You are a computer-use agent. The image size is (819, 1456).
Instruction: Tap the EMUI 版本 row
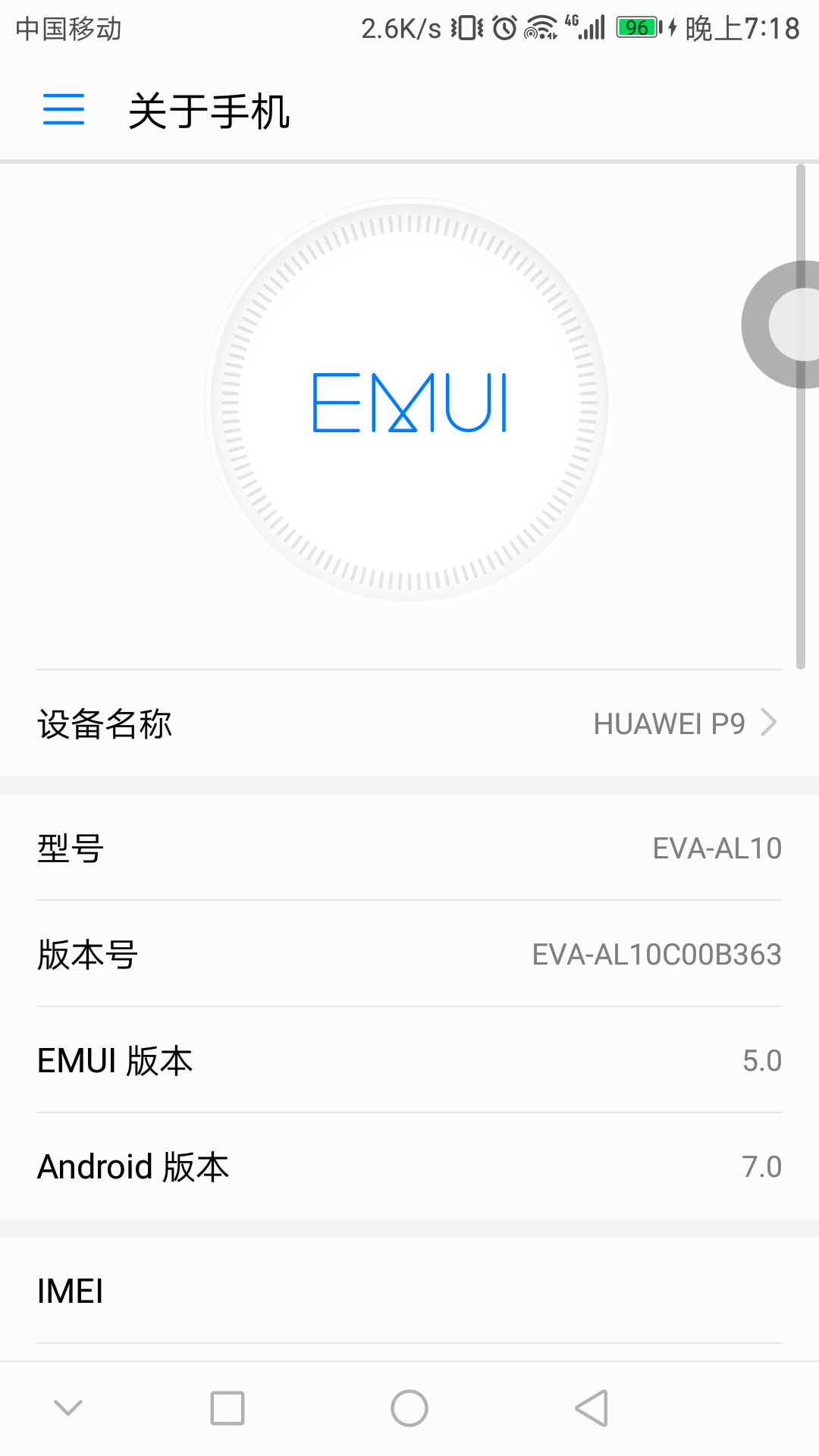[409, 1060]
